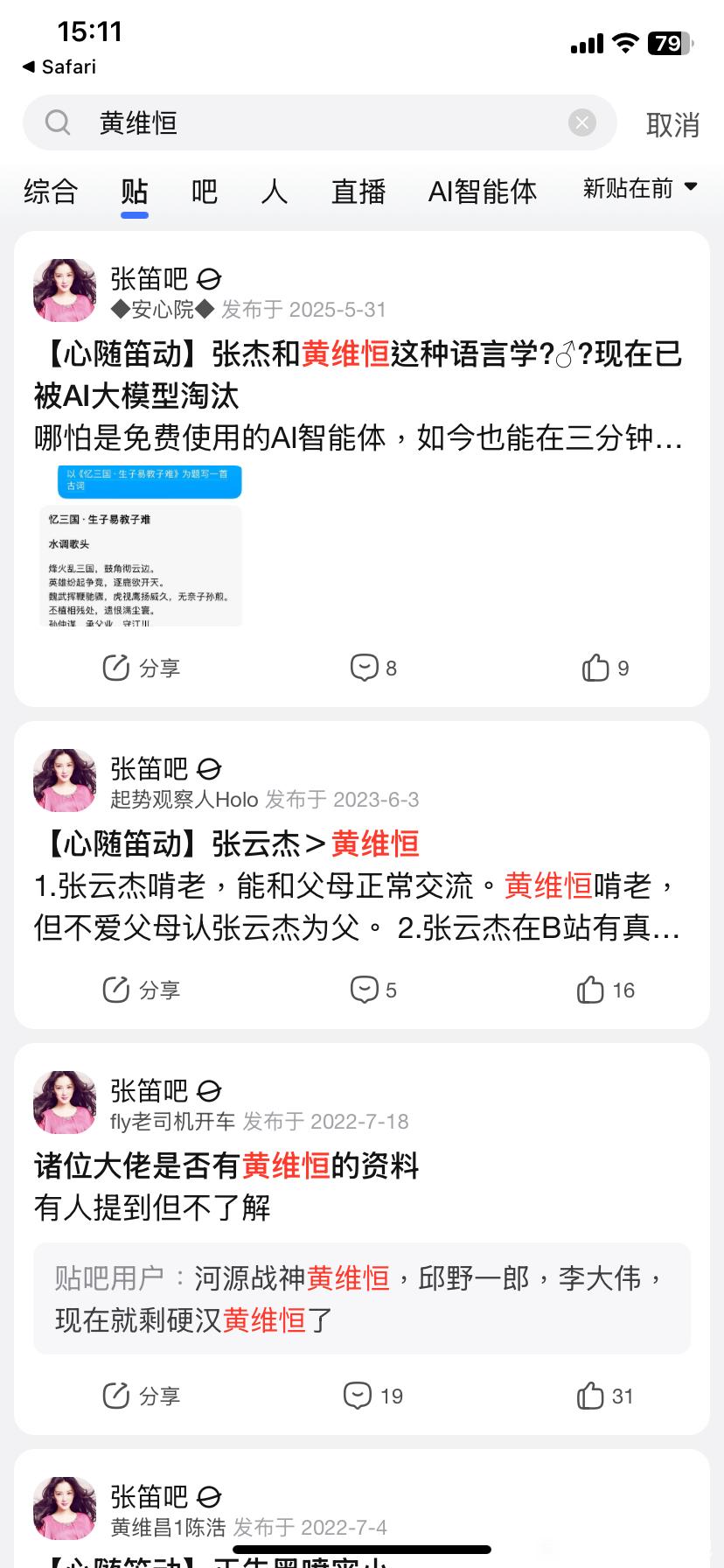
Task: Like the post with 9 likes
Action: (x=605, y=668)
